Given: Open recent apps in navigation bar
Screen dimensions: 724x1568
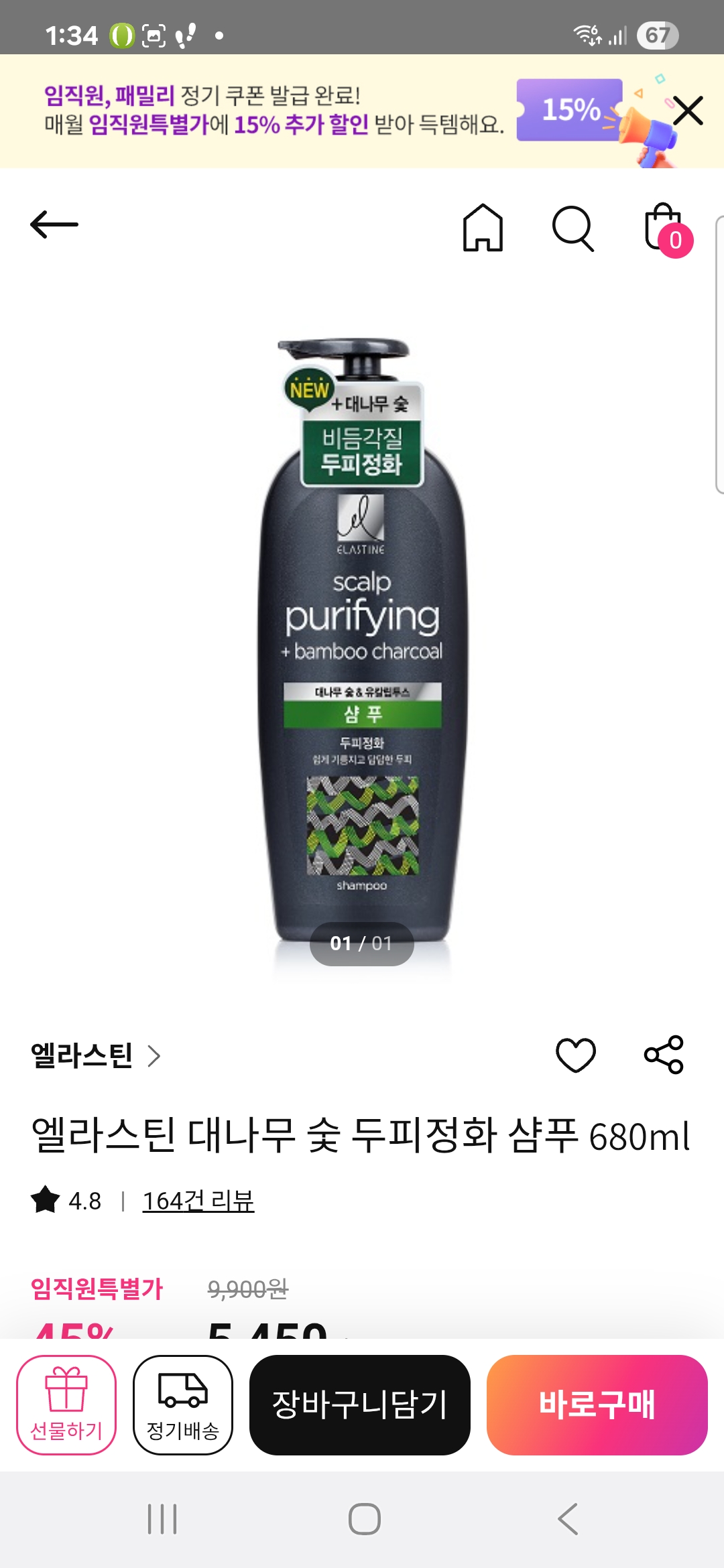Looking at the screenshot, I should pyautogui.click(x=162, y=1518).
